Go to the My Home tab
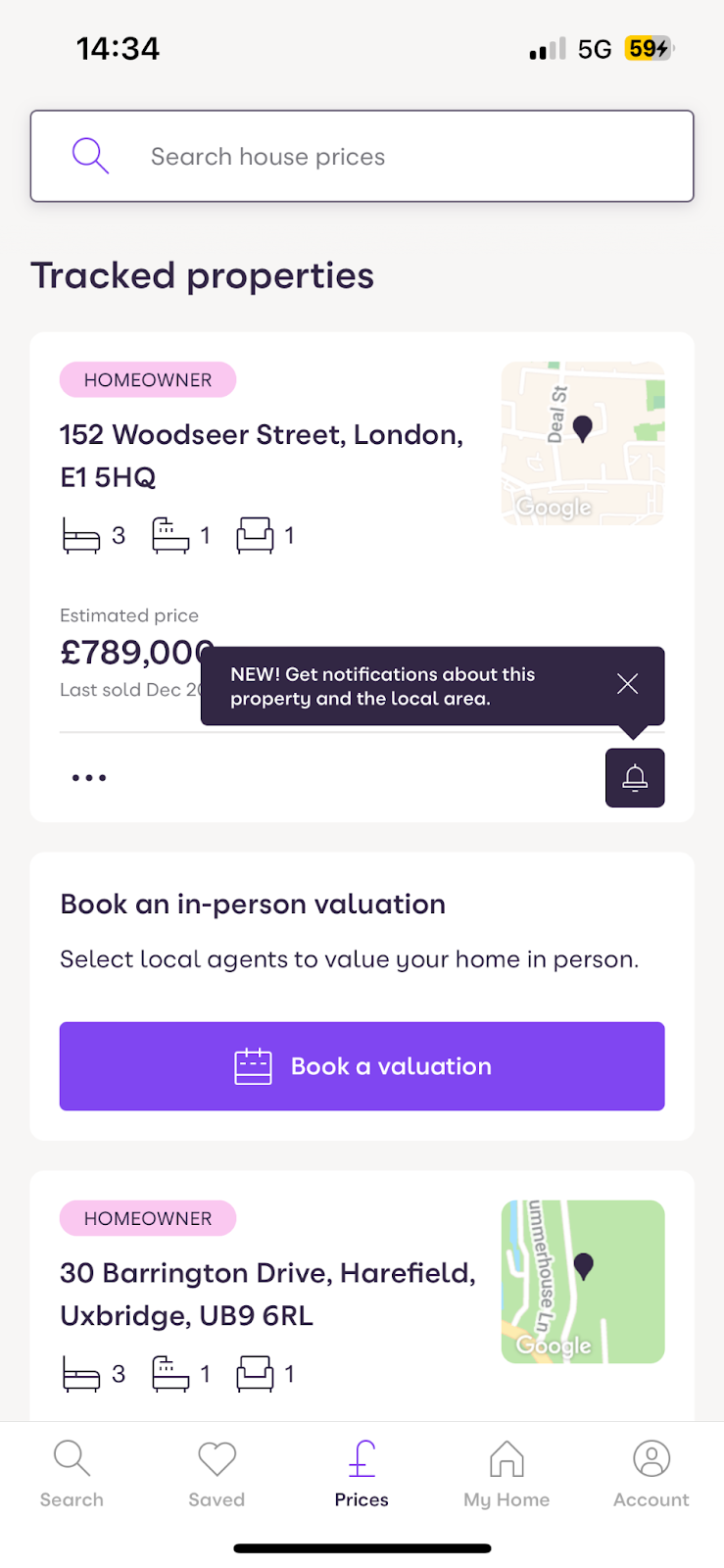Viewport: 724px width, 1568px height. click(507, 1474)
